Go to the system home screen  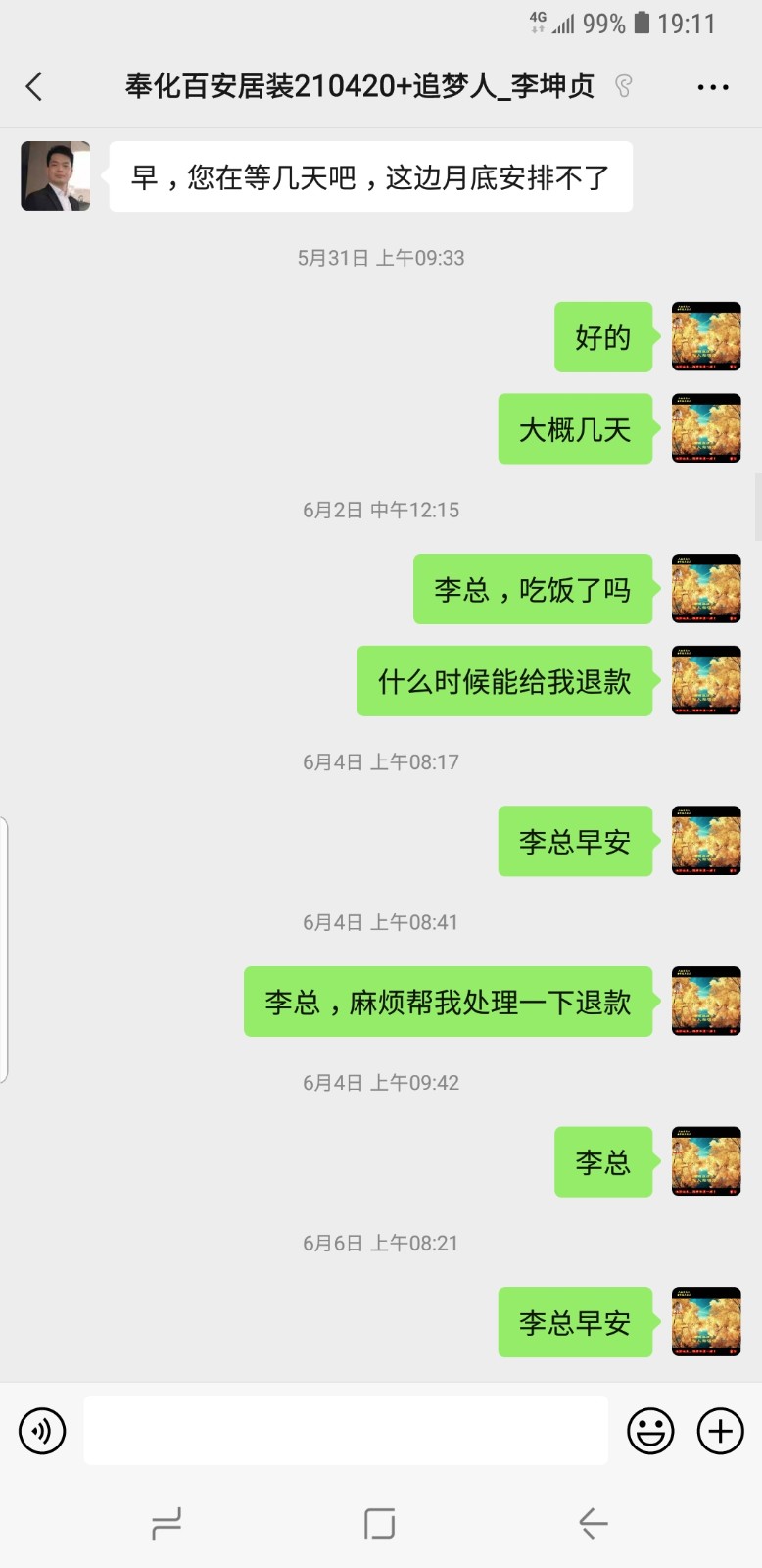379,1523
